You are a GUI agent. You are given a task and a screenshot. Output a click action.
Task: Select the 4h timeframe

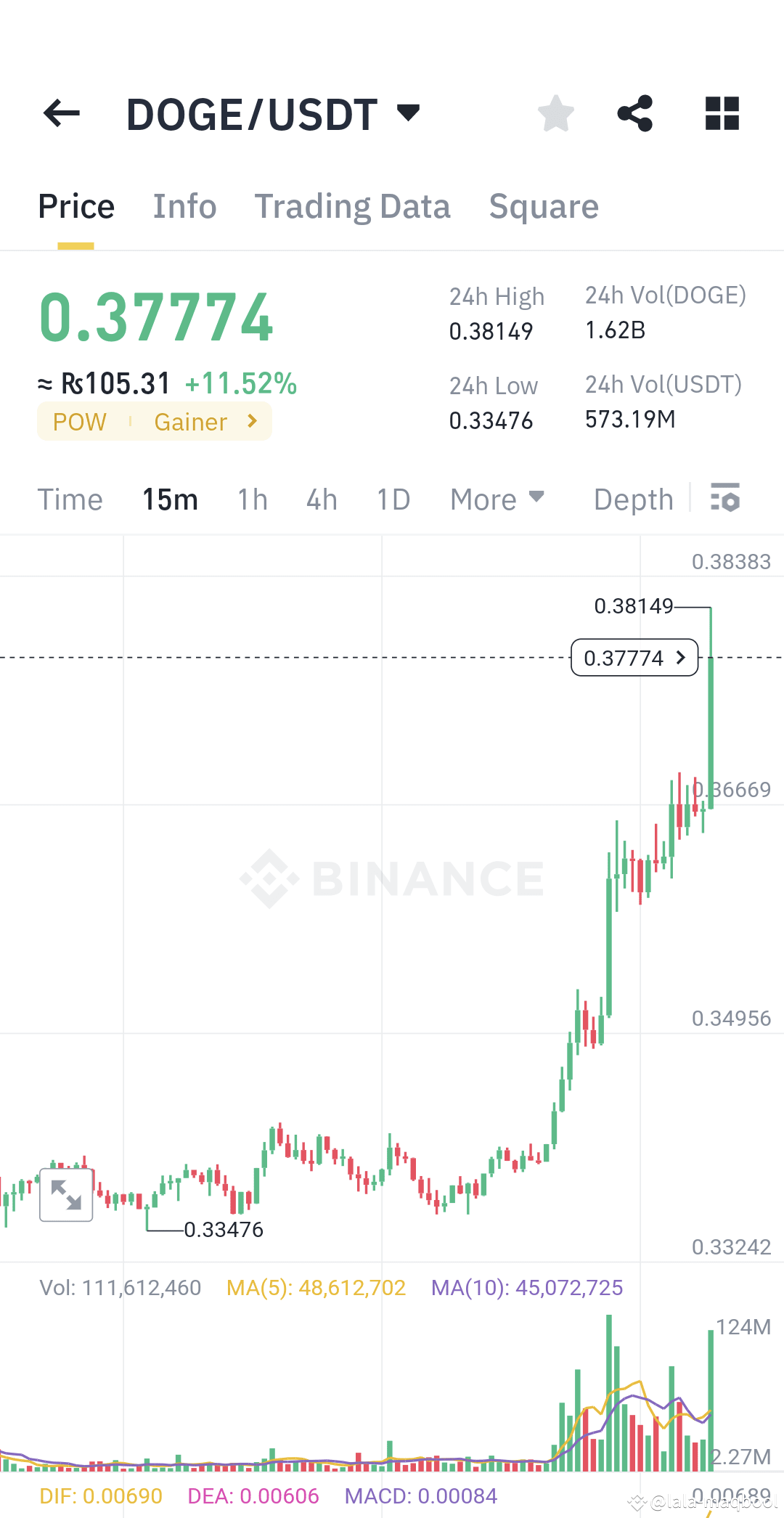click(x=321, y=499)
